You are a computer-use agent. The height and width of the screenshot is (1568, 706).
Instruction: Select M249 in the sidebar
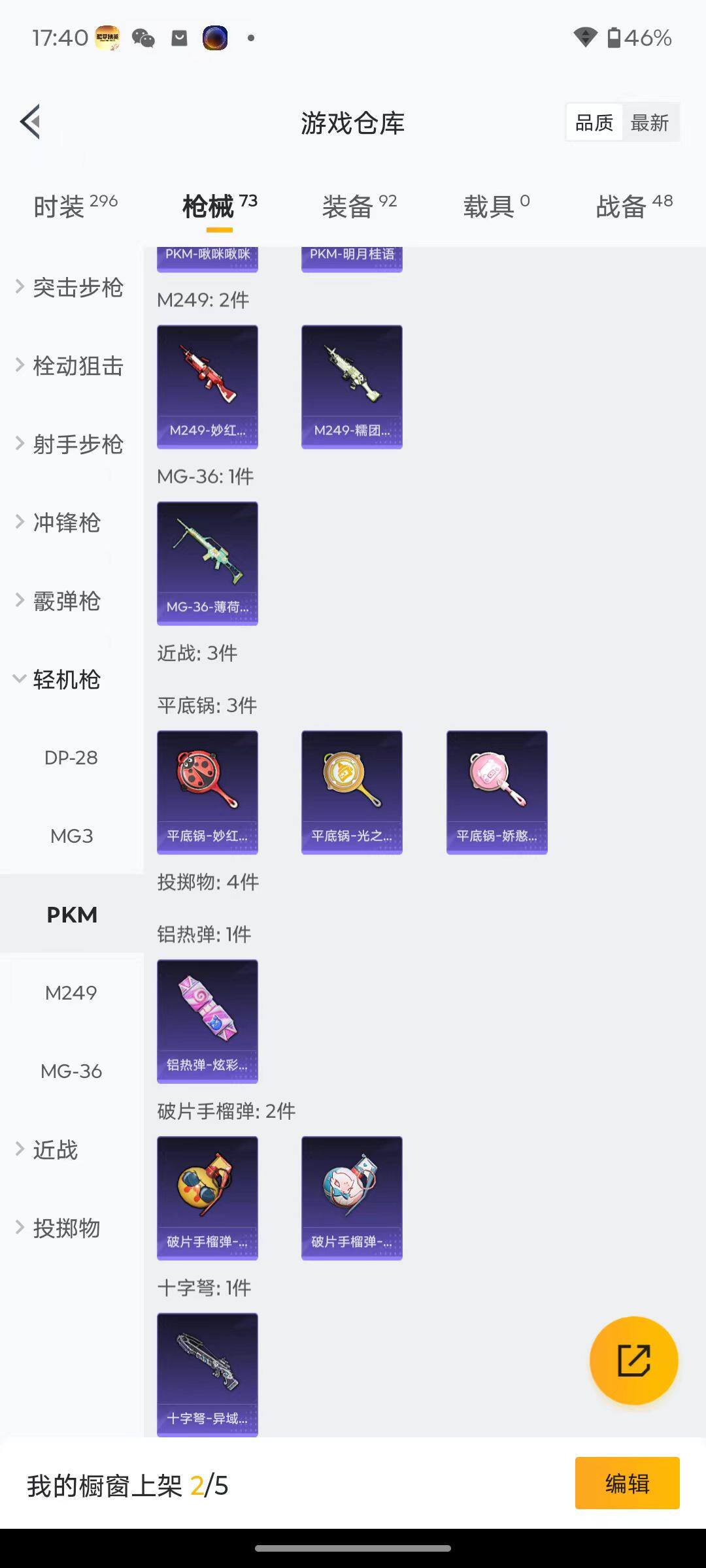click(x=72, y=992)
